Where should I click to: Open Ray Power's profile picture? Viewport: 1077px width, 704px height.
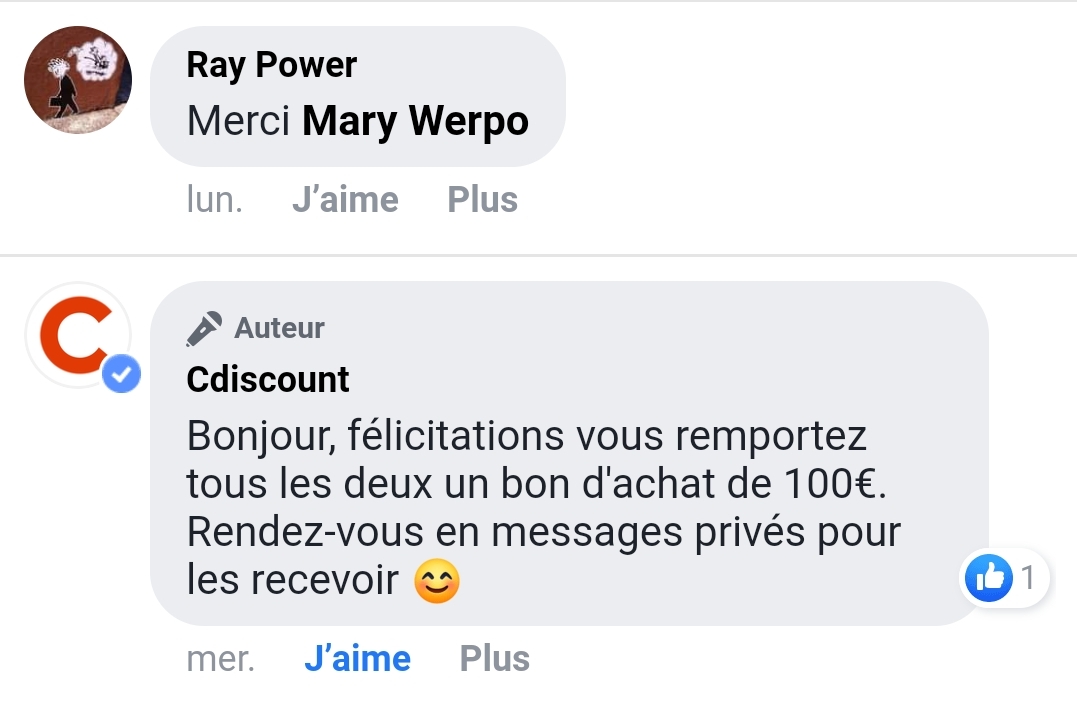[78, 80]
